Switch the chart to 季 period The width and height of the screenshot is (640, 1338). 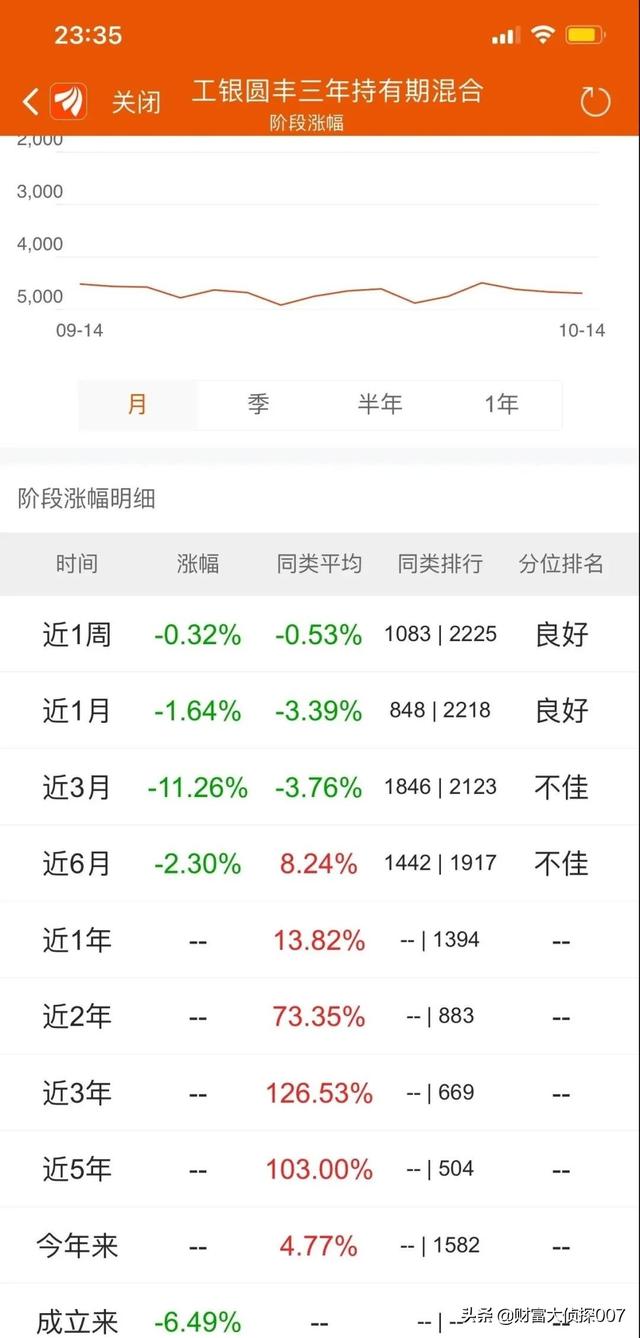click(x=258, y=405)
